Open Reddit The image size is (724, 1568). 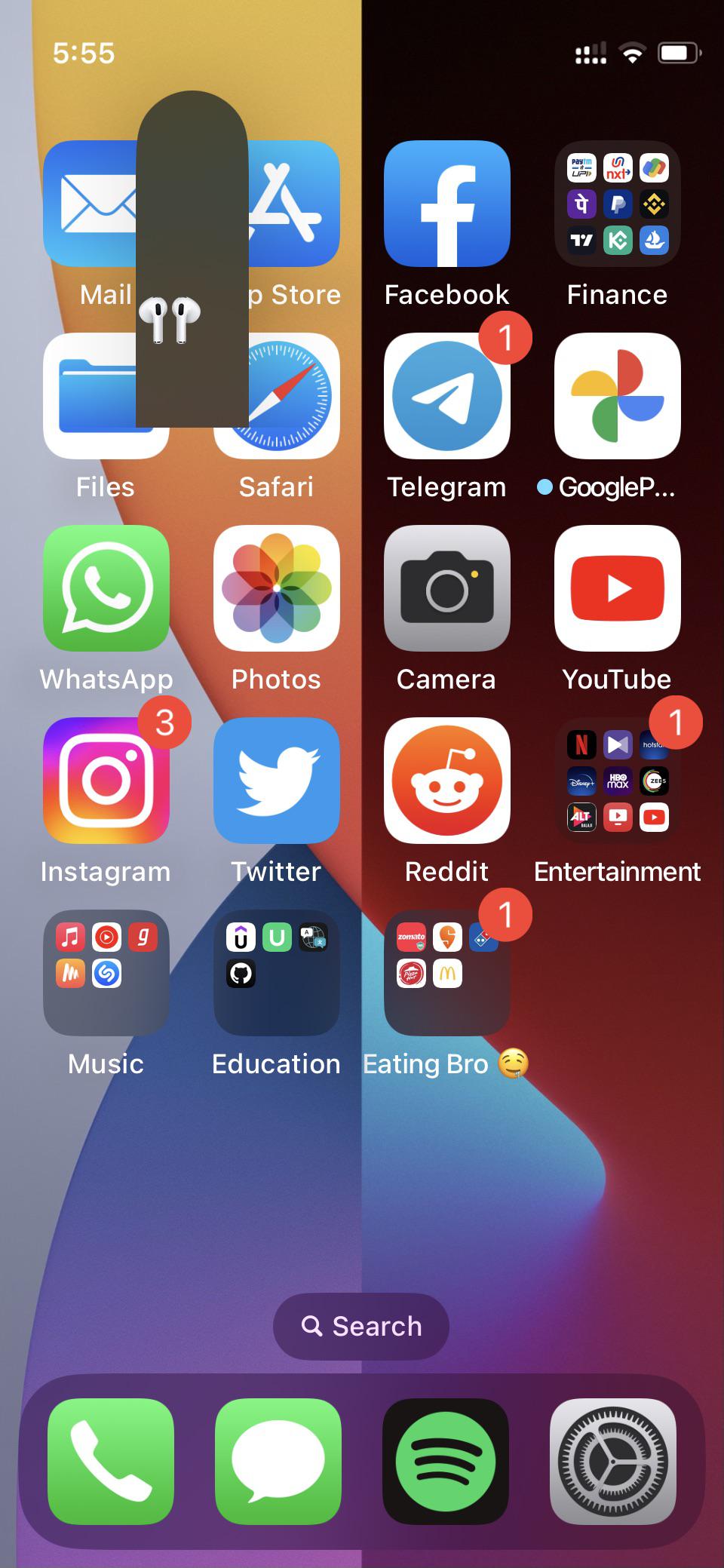[446, 781]
